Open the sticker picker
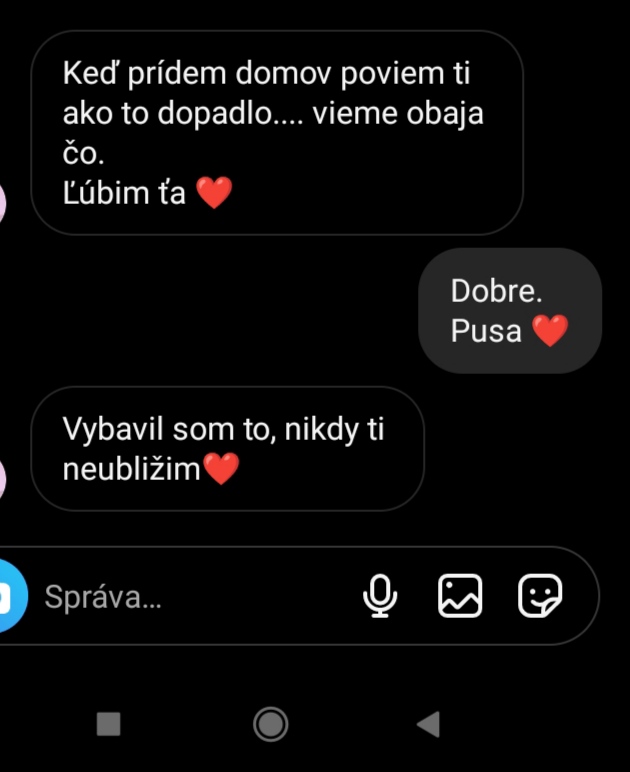630x772 pixels. pyautogui.click(x=540, y=597)
